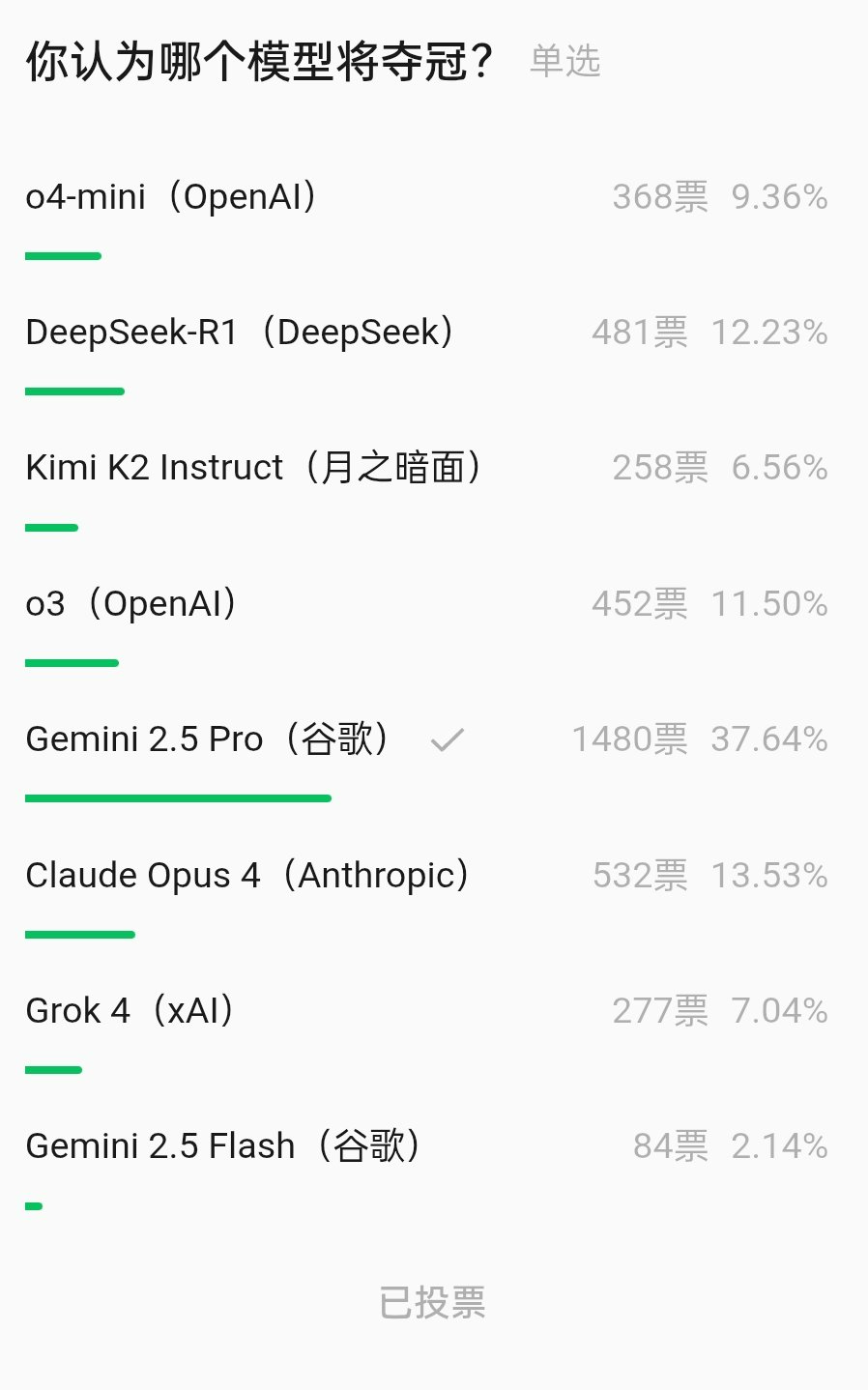The height and width of the screenshot is (1390, 868).
Task: Select the Grok 4 (xAI) option
Action: (x=130, y=1011)
